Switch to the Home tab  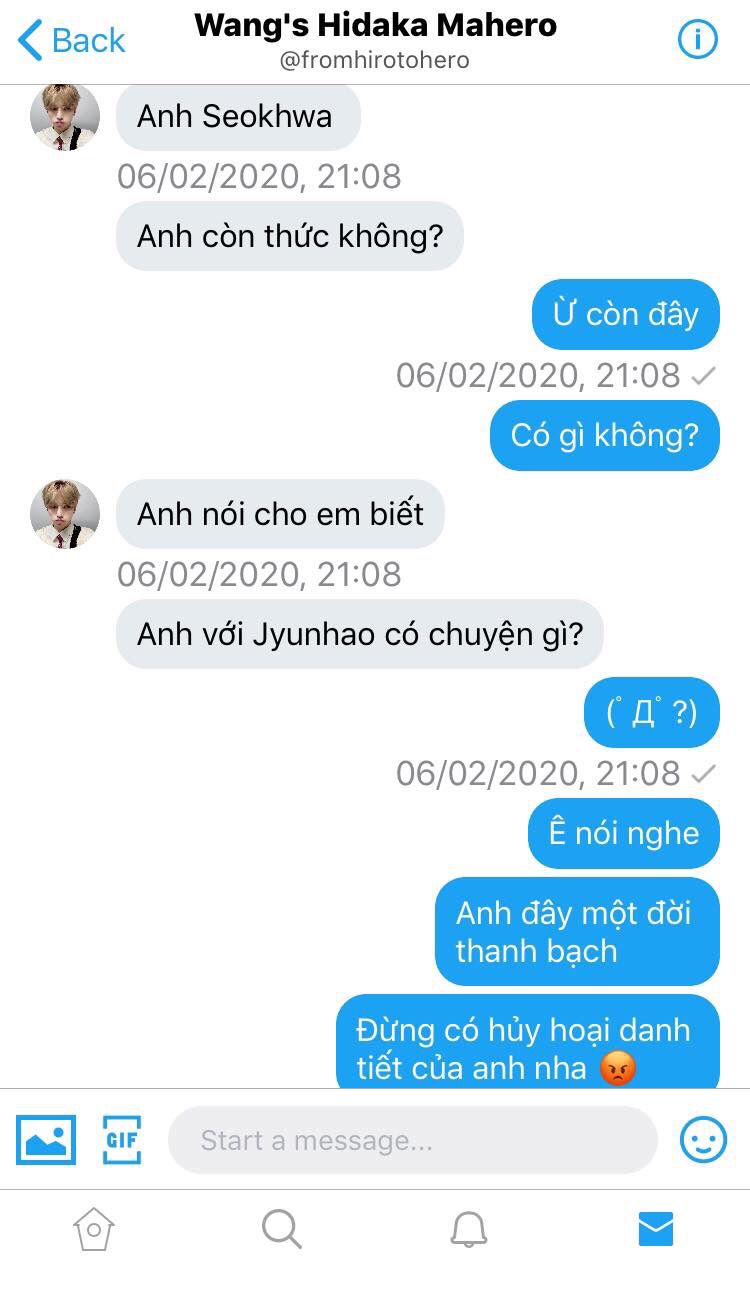coord(94,1228)
